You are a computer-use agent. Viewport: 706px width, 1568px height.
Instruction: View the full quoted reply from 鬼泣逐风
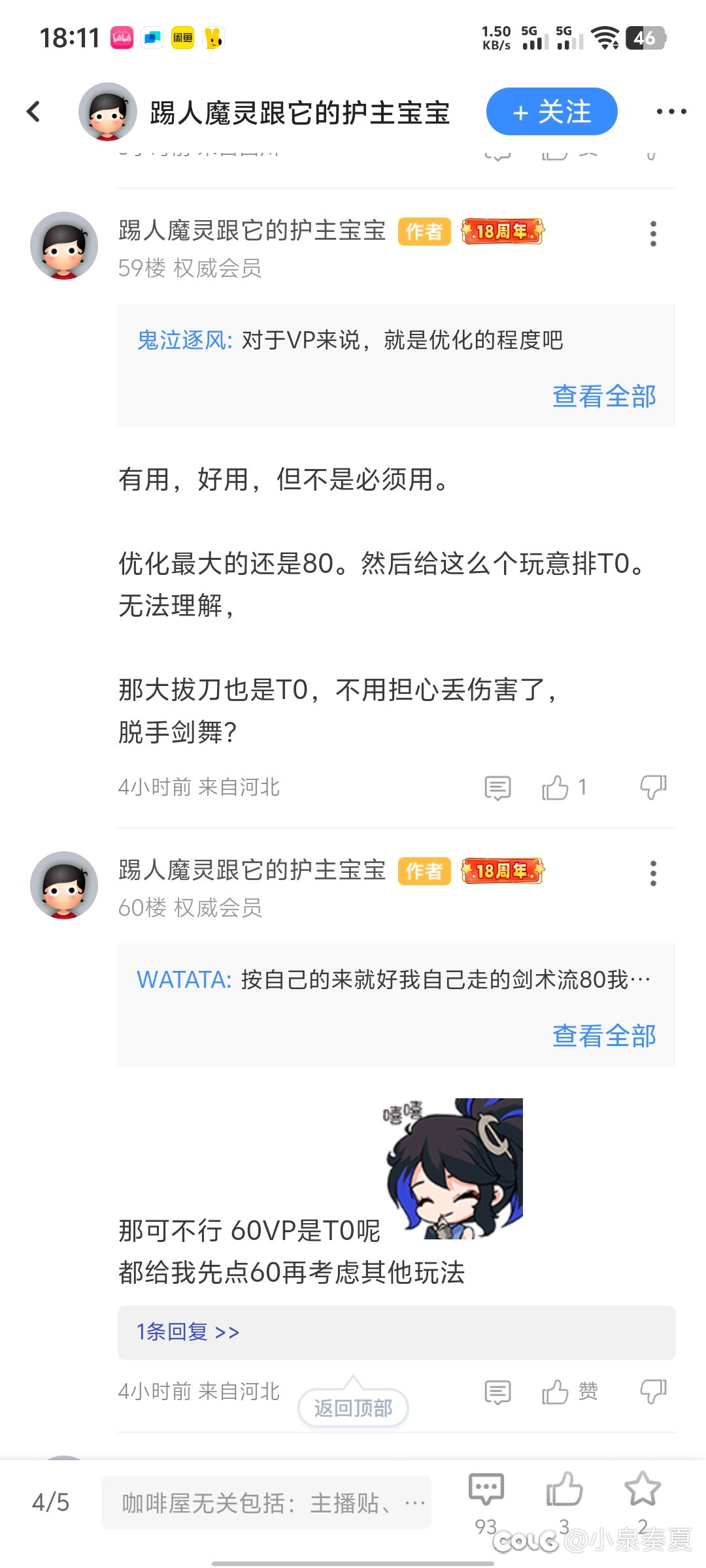coord(603,396)
